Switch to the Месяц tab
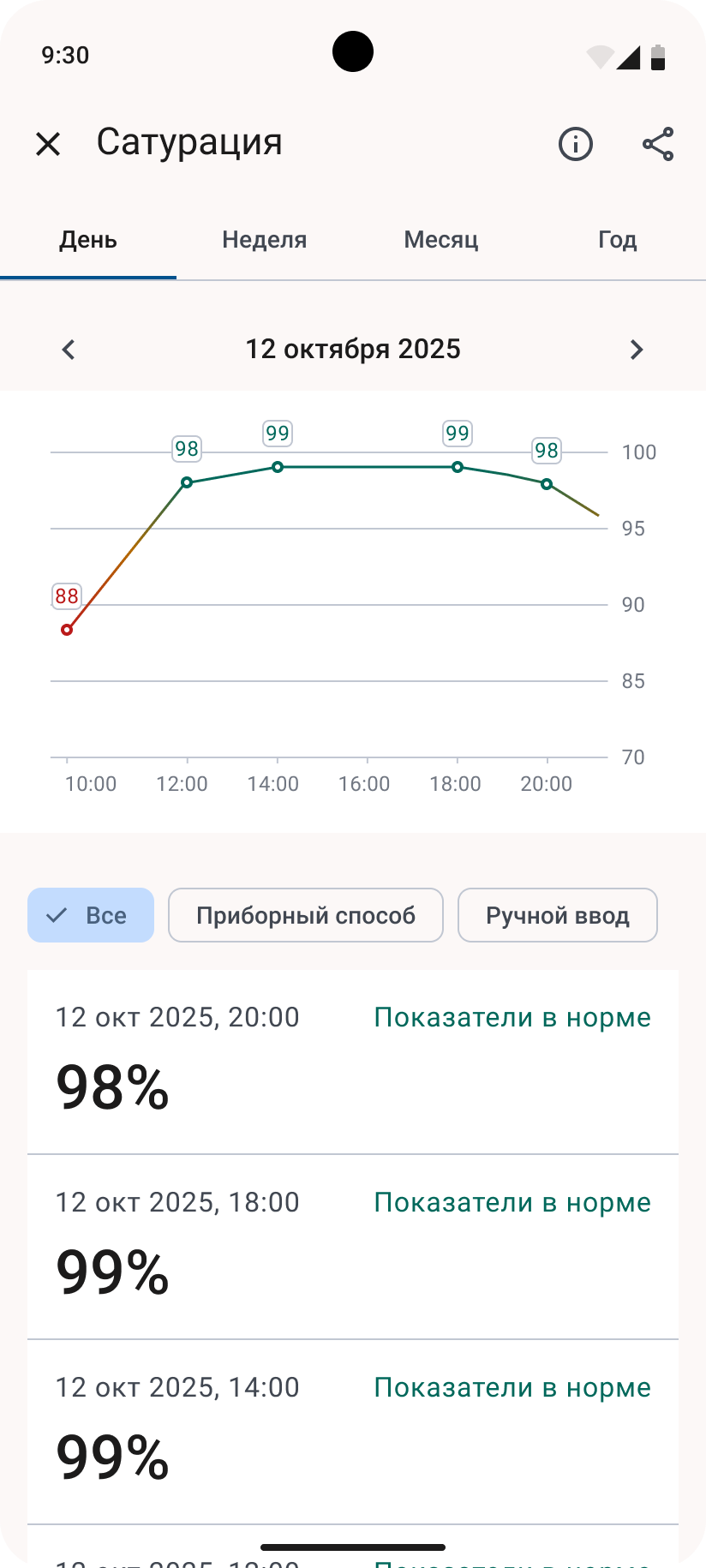This screenshot has height=1568, width=706. 440,240
